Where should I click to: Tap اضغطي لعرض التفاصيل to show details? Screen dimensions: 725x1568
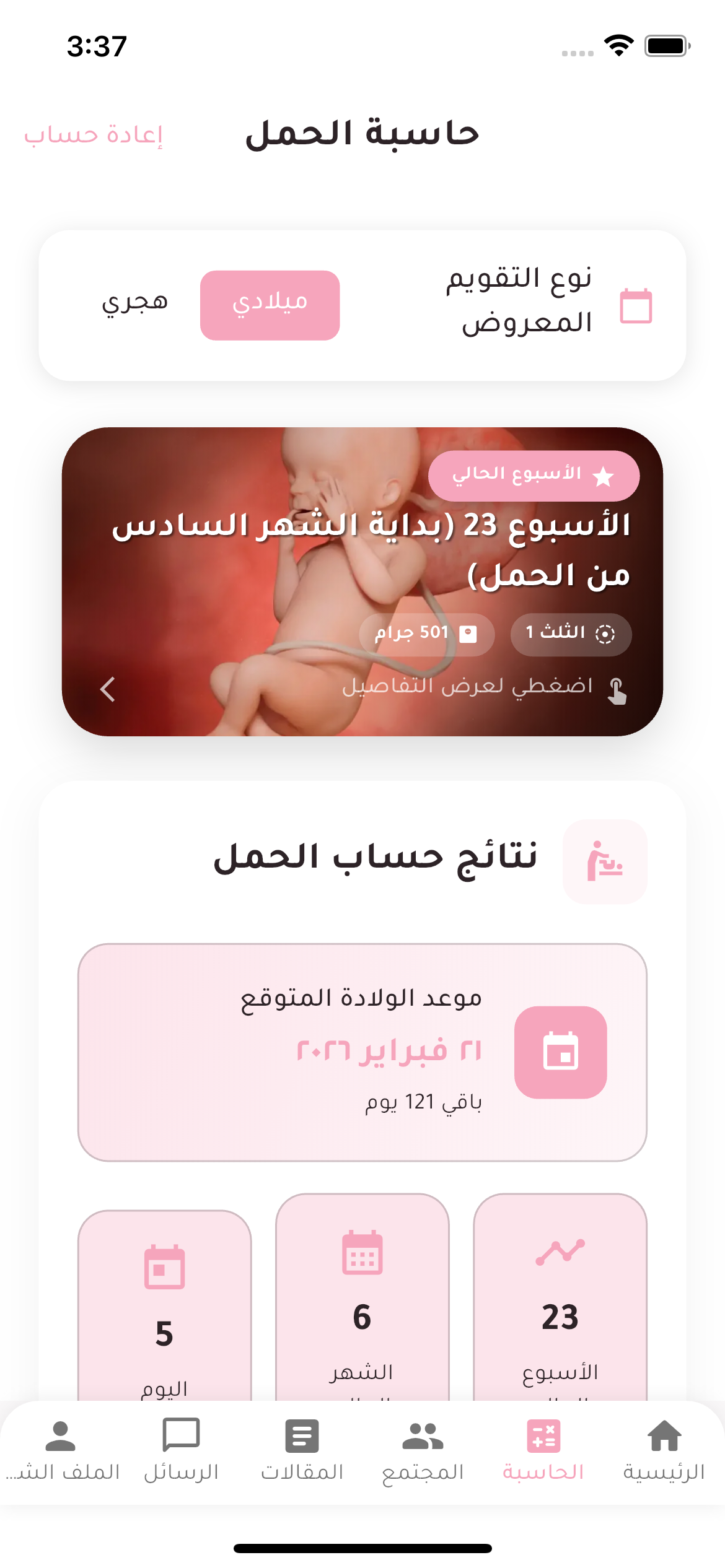pyautogui.click(x=465, y=687)
